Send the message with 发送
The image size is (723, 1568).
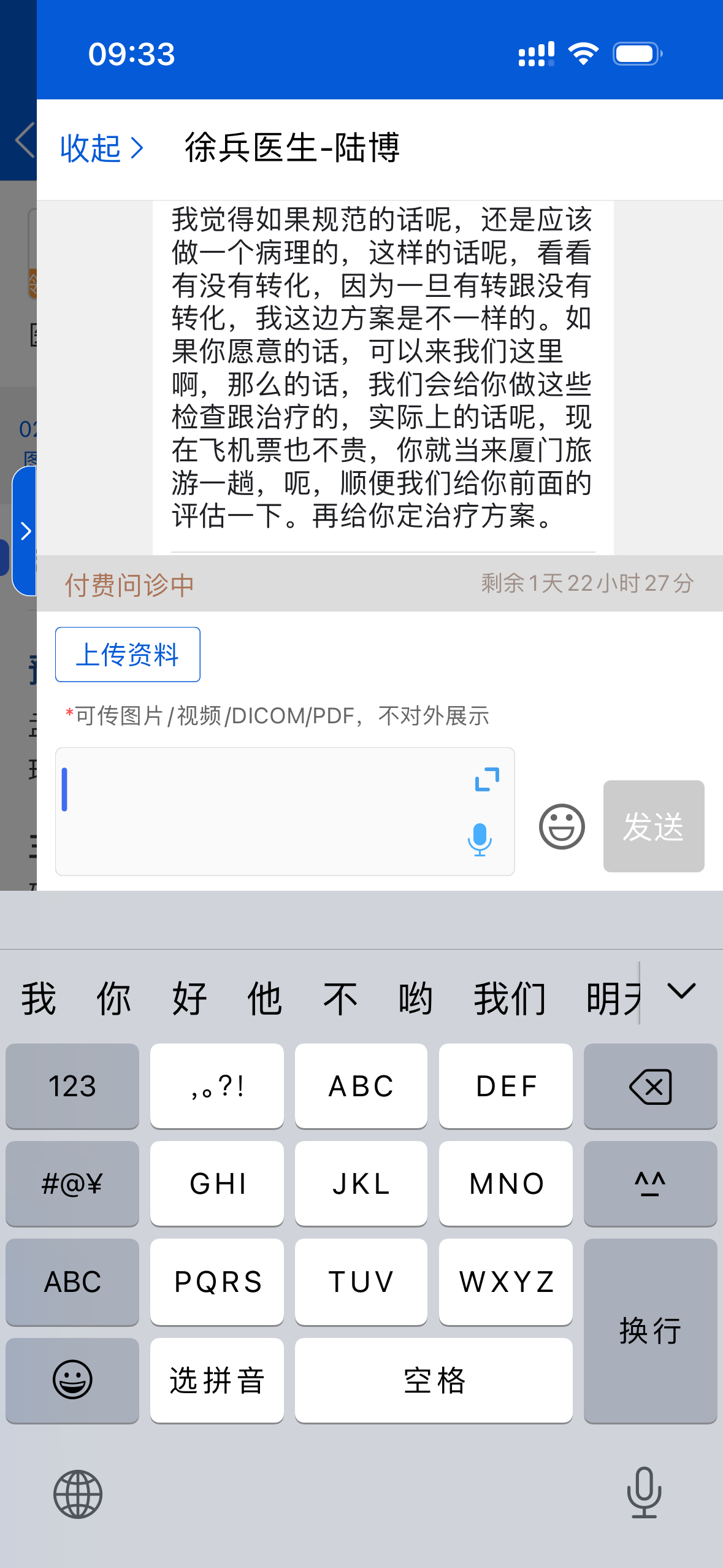653,826
